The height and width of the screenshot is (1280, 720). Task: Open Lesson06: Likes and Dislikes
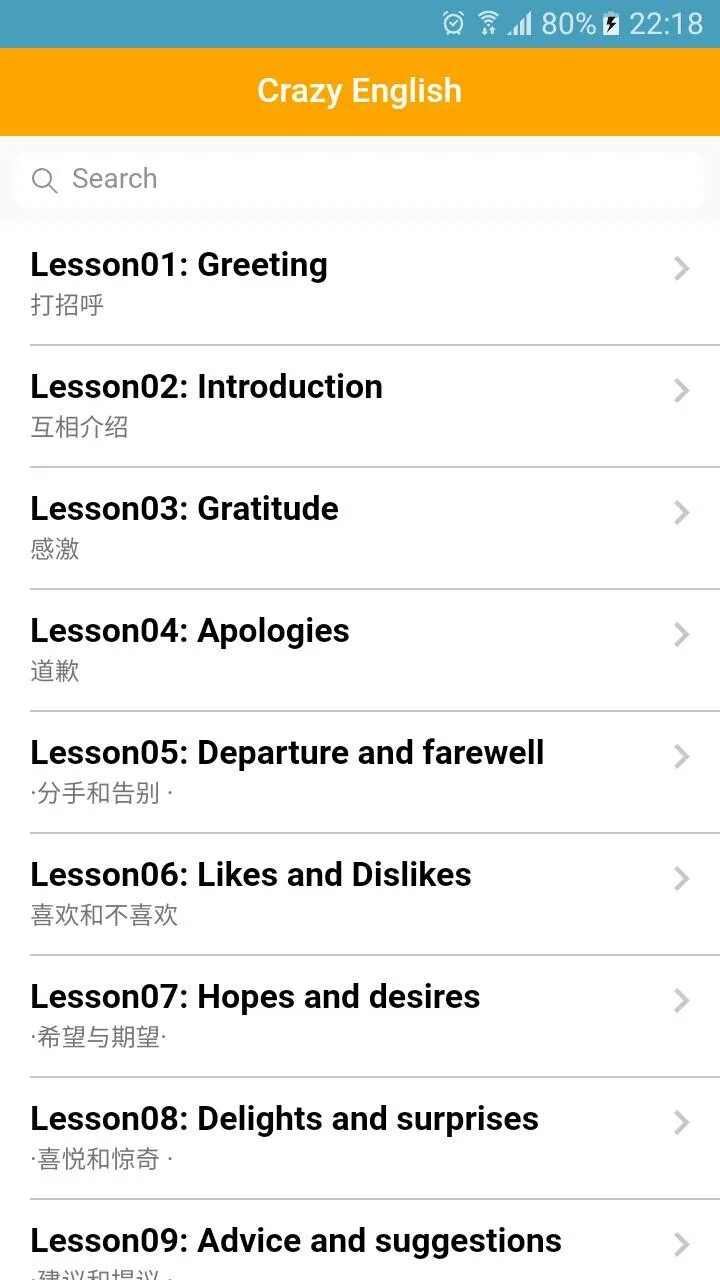pos(360,893)
